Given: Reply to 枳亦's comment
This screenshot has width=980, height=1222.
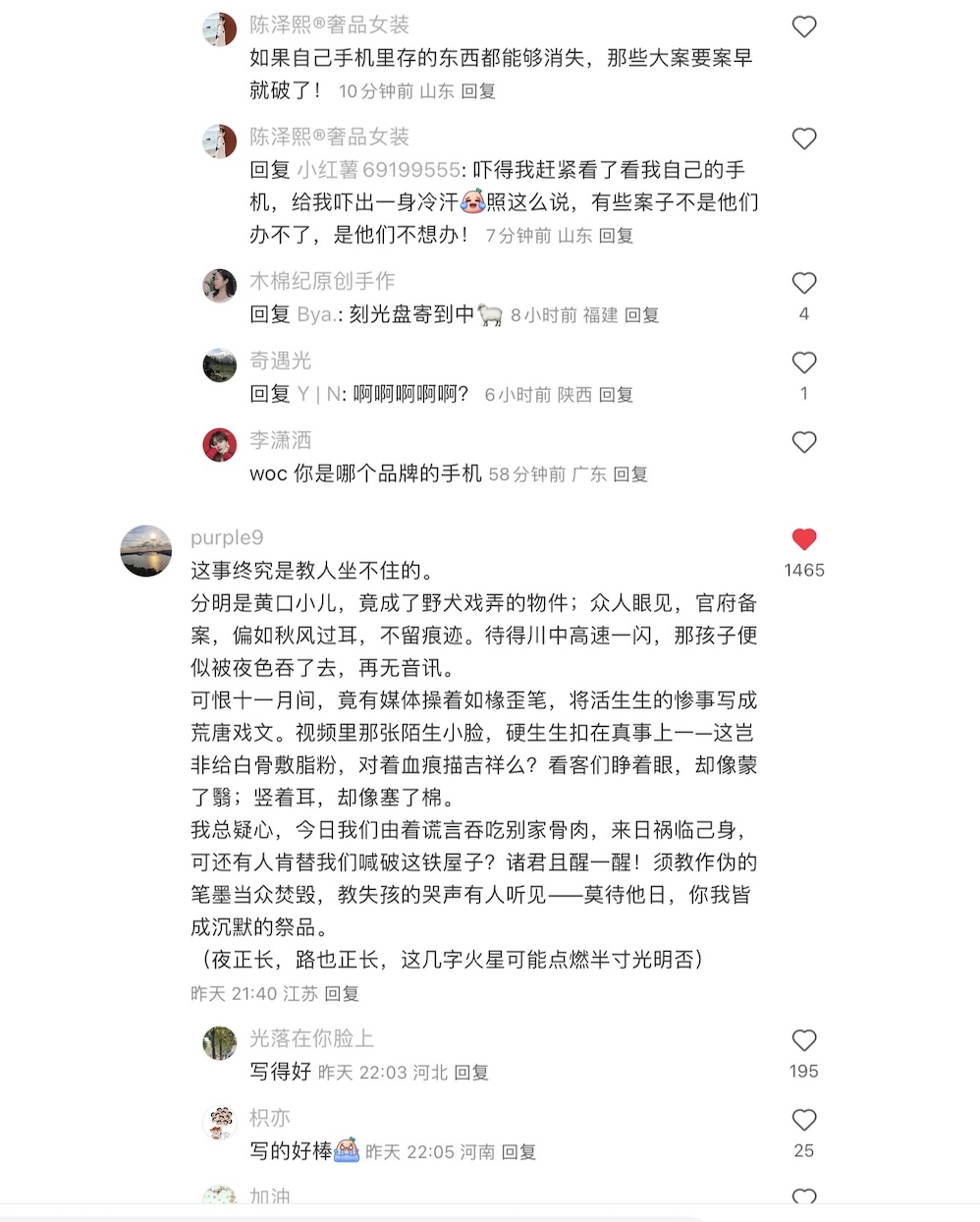Looking at the screenshot, I should (518, 1152).
